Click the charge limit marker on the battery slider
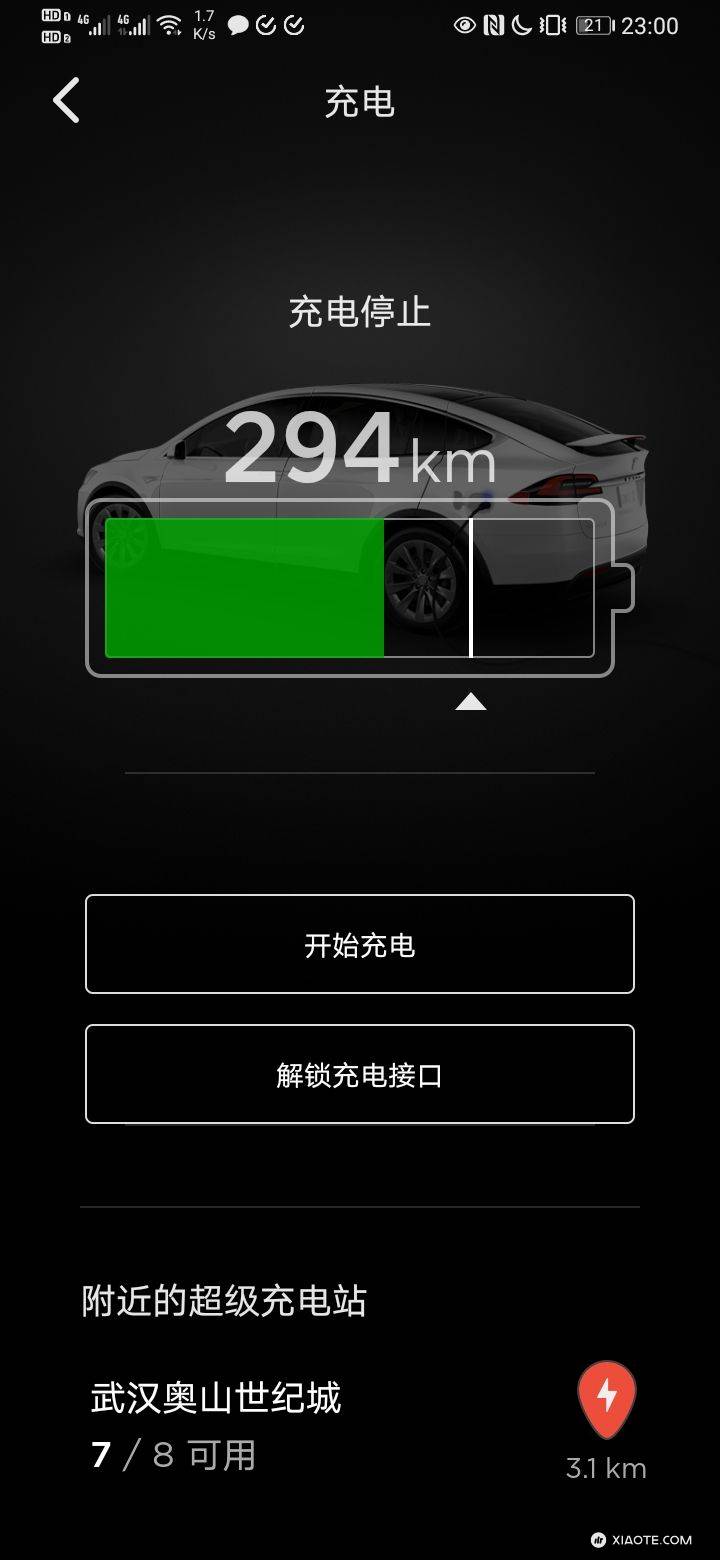Screen dimensions: 720x1560 (469, 587)
